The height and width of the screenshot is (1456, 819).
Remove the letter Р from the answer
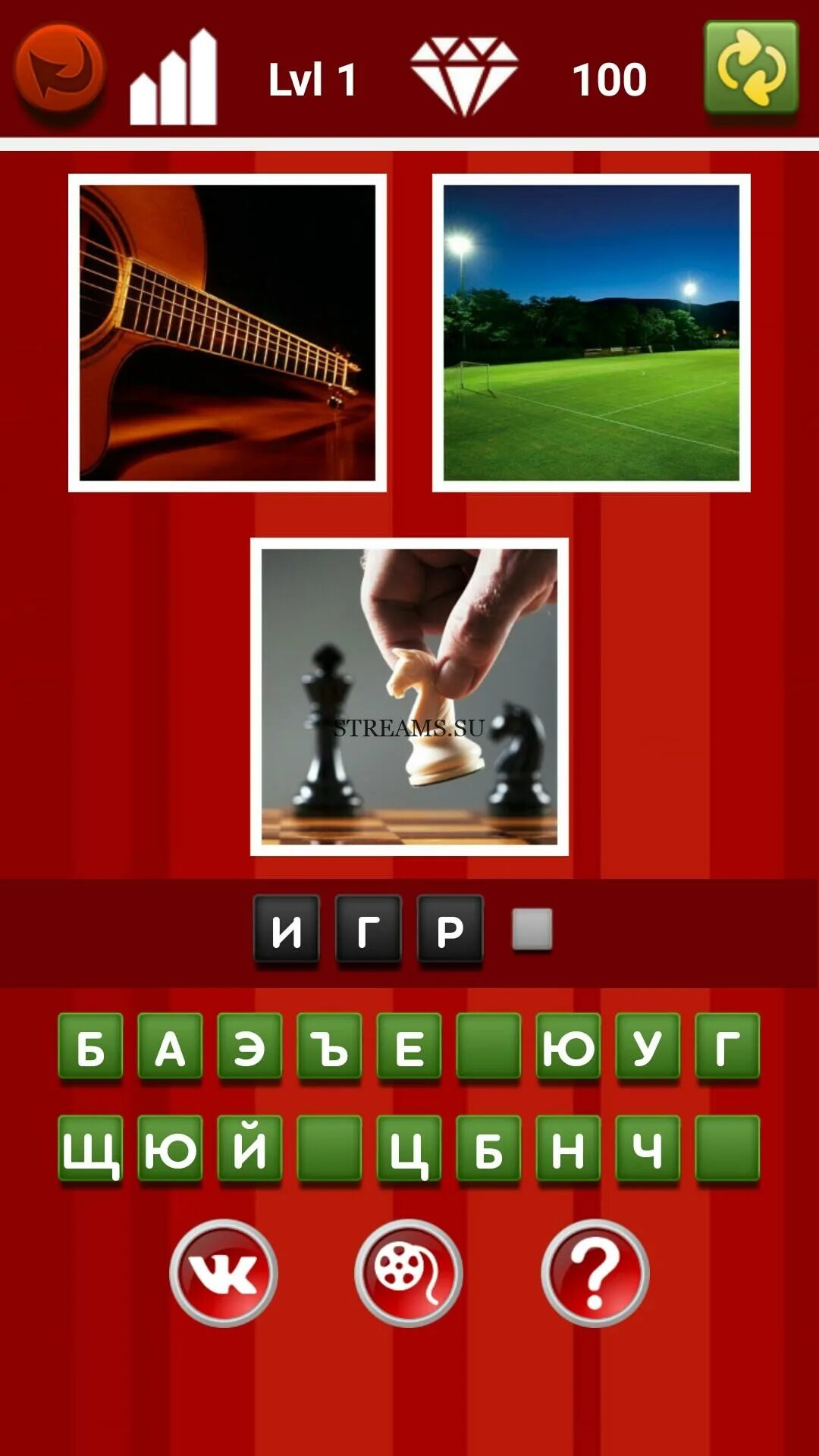[x=450, y=930]
